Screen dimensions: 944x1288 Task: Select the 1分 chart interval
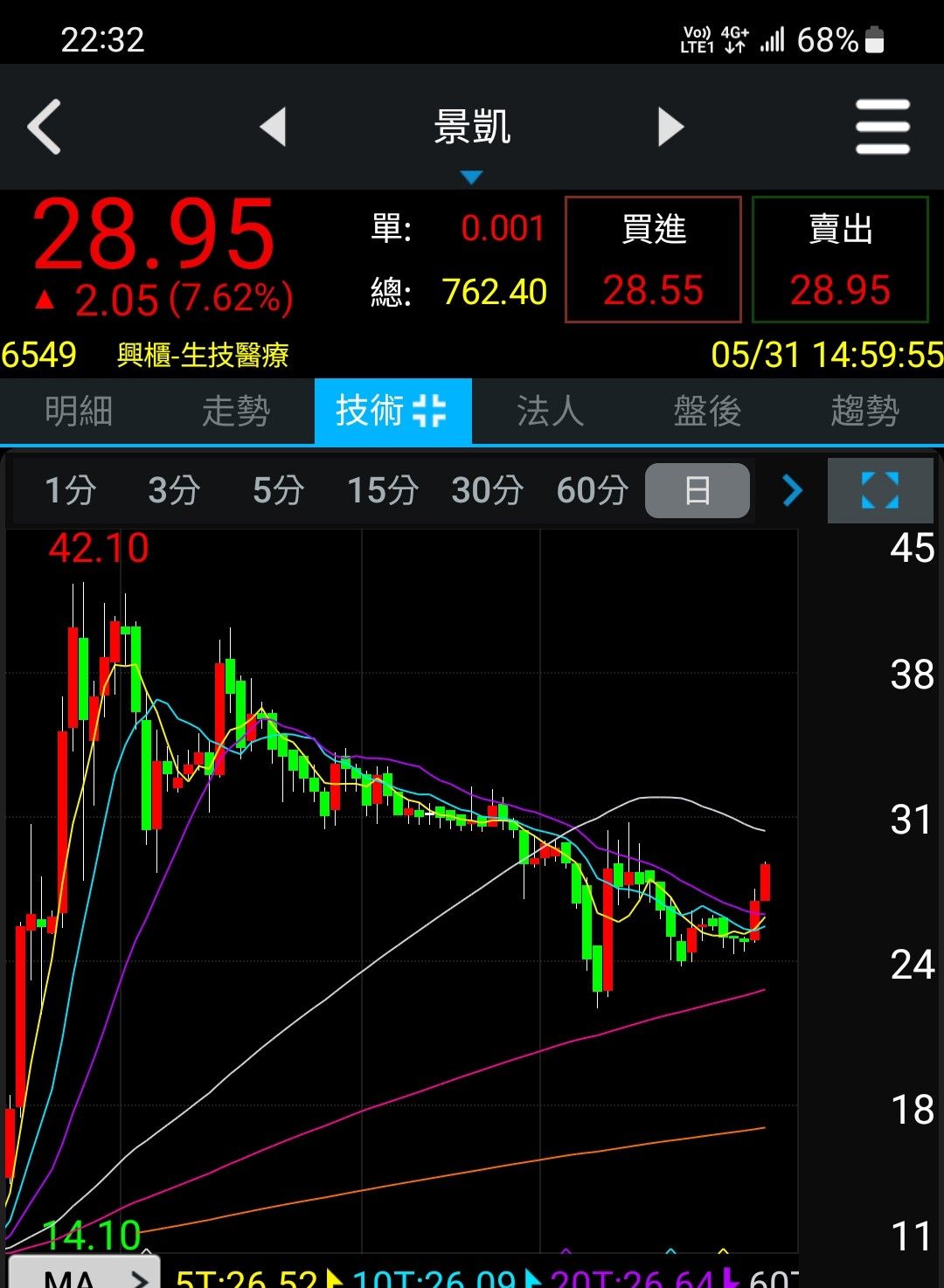pos(70,490)
